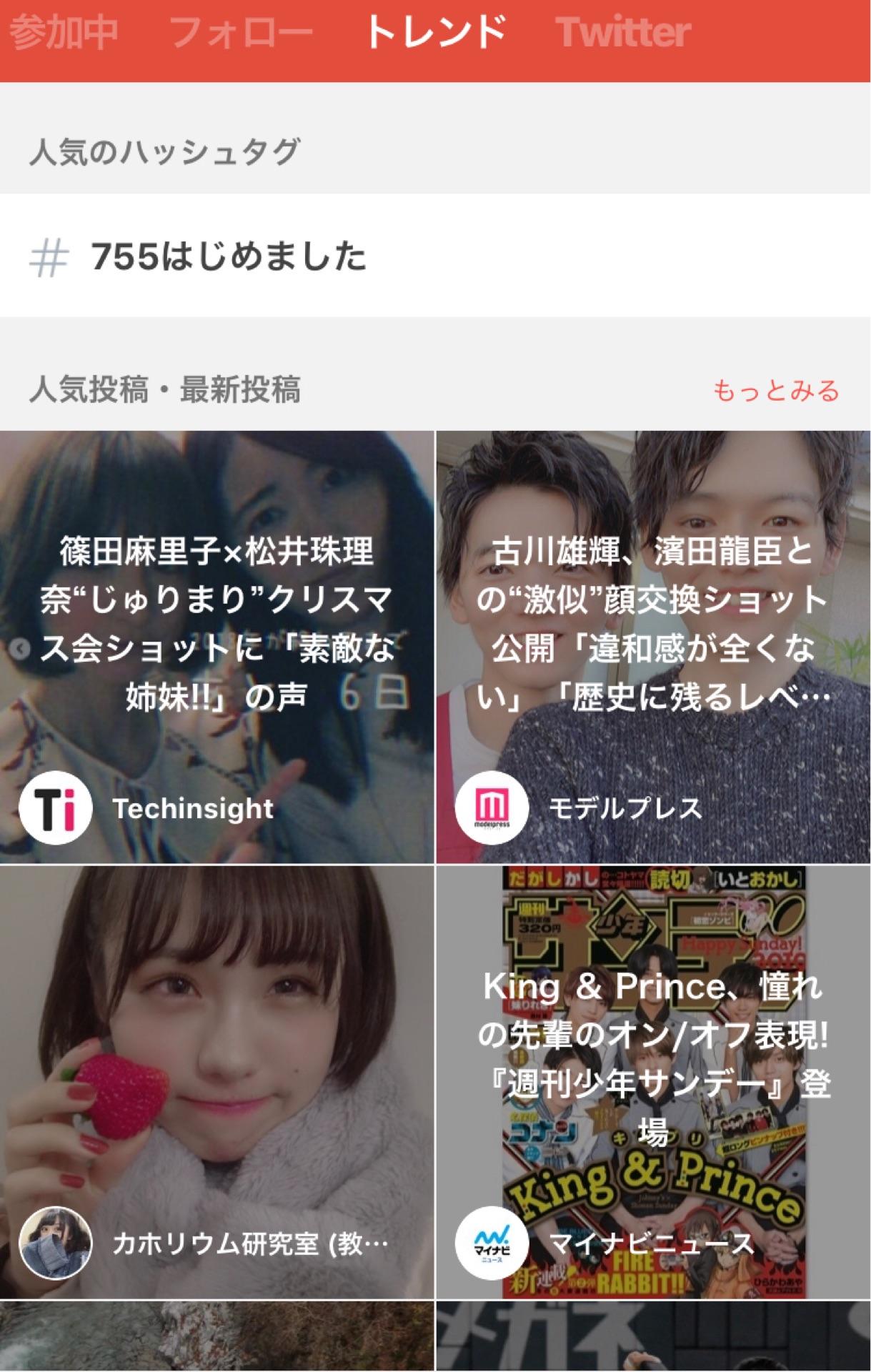The width and height of the screenshot is (871, 1372).
Task: Open the Techinsight post about 篠田麻里子×松井珠理奈
Action: pos(216,647)
